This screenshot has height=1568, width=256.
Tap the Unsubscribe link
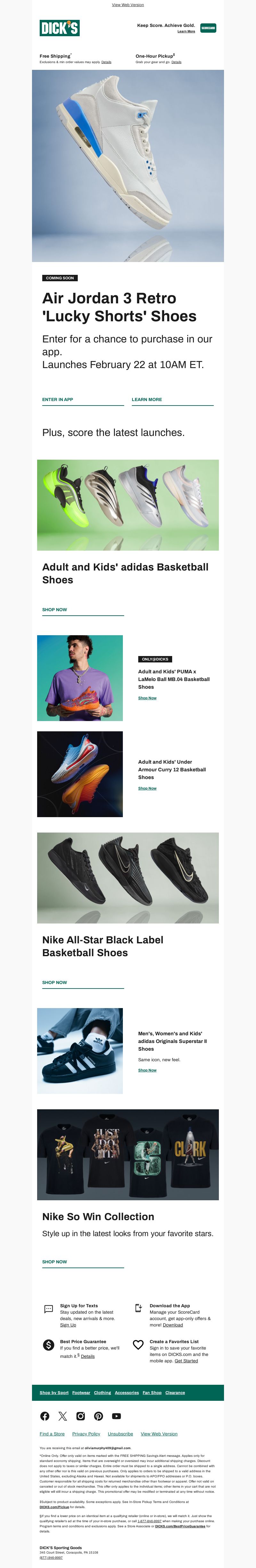tap(120, 1434)
